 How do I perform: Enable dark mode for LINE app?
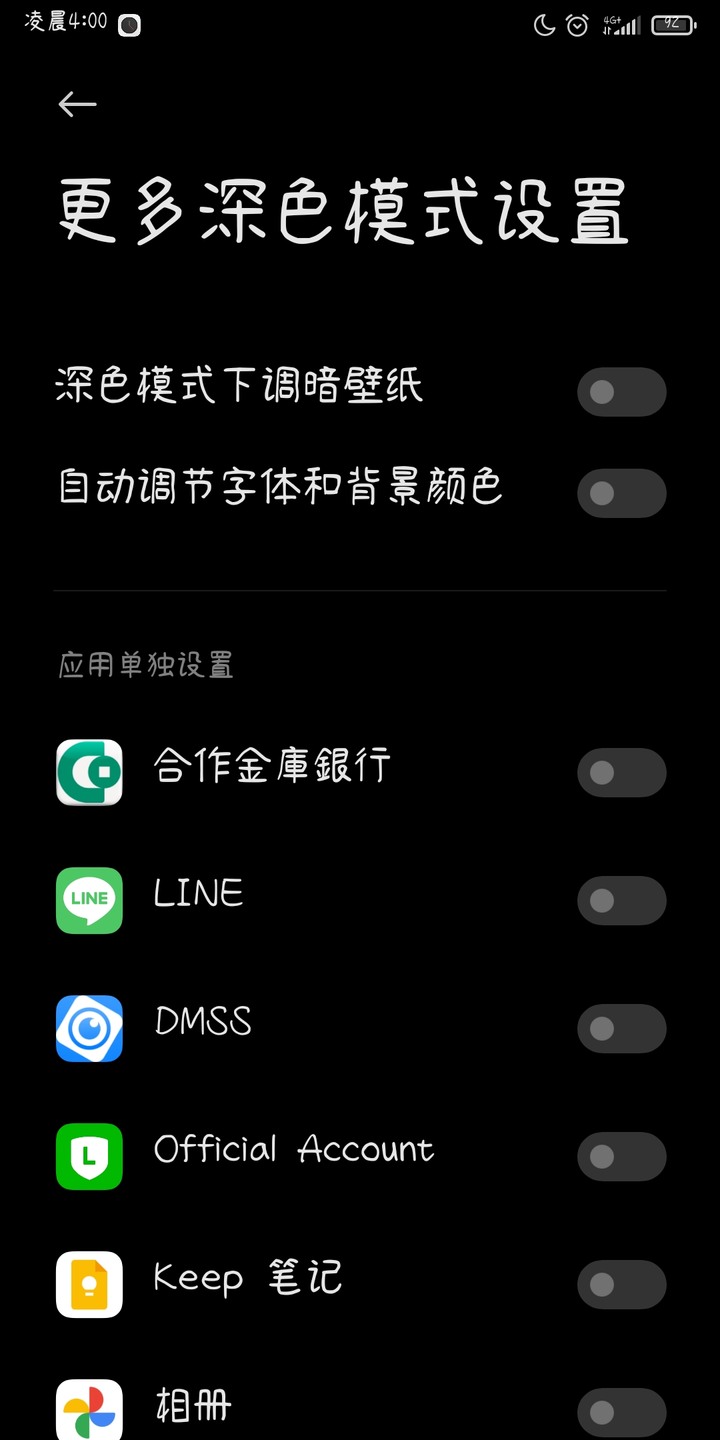pos(621,900)
